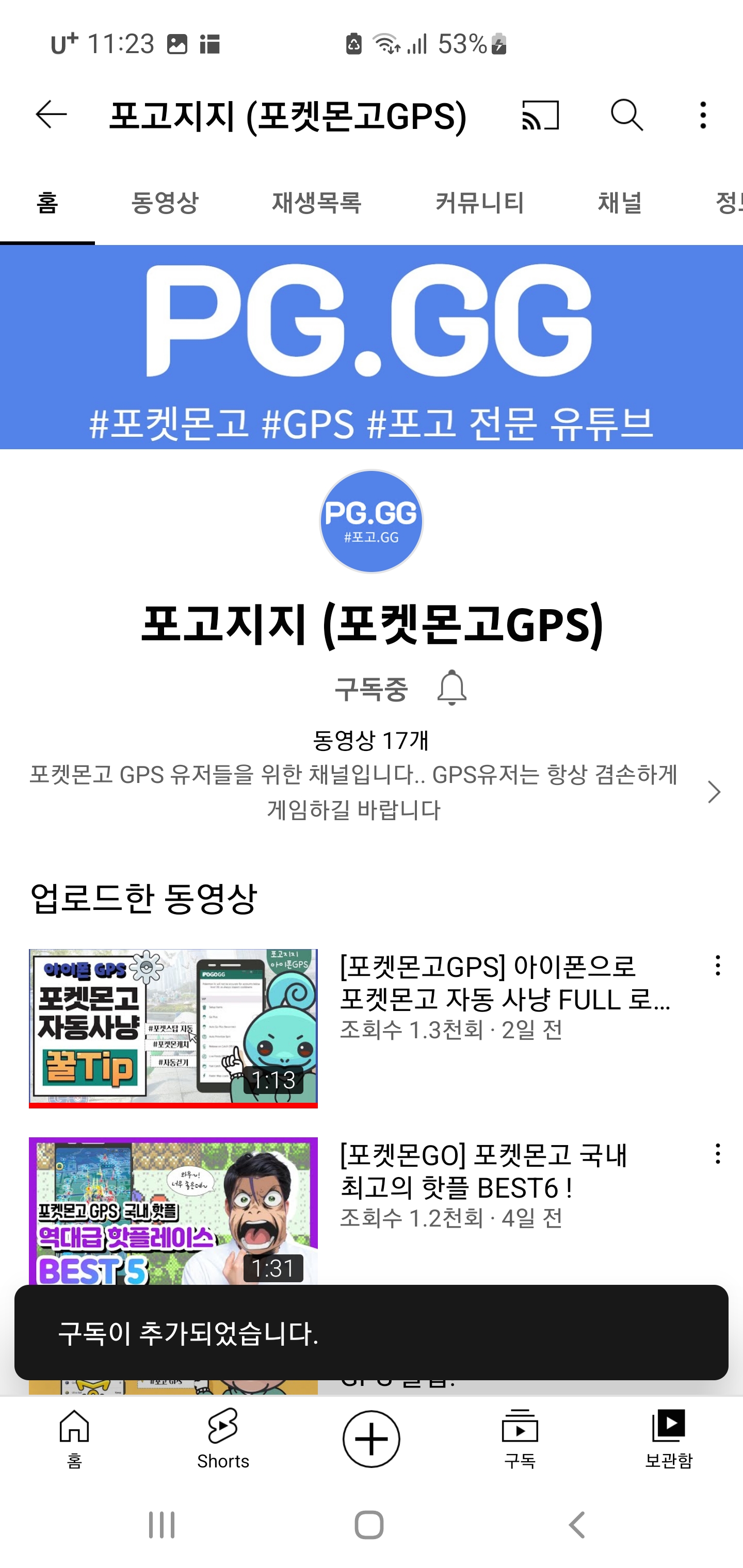Switch to the 커뮤니티 tab

(479, 203)
